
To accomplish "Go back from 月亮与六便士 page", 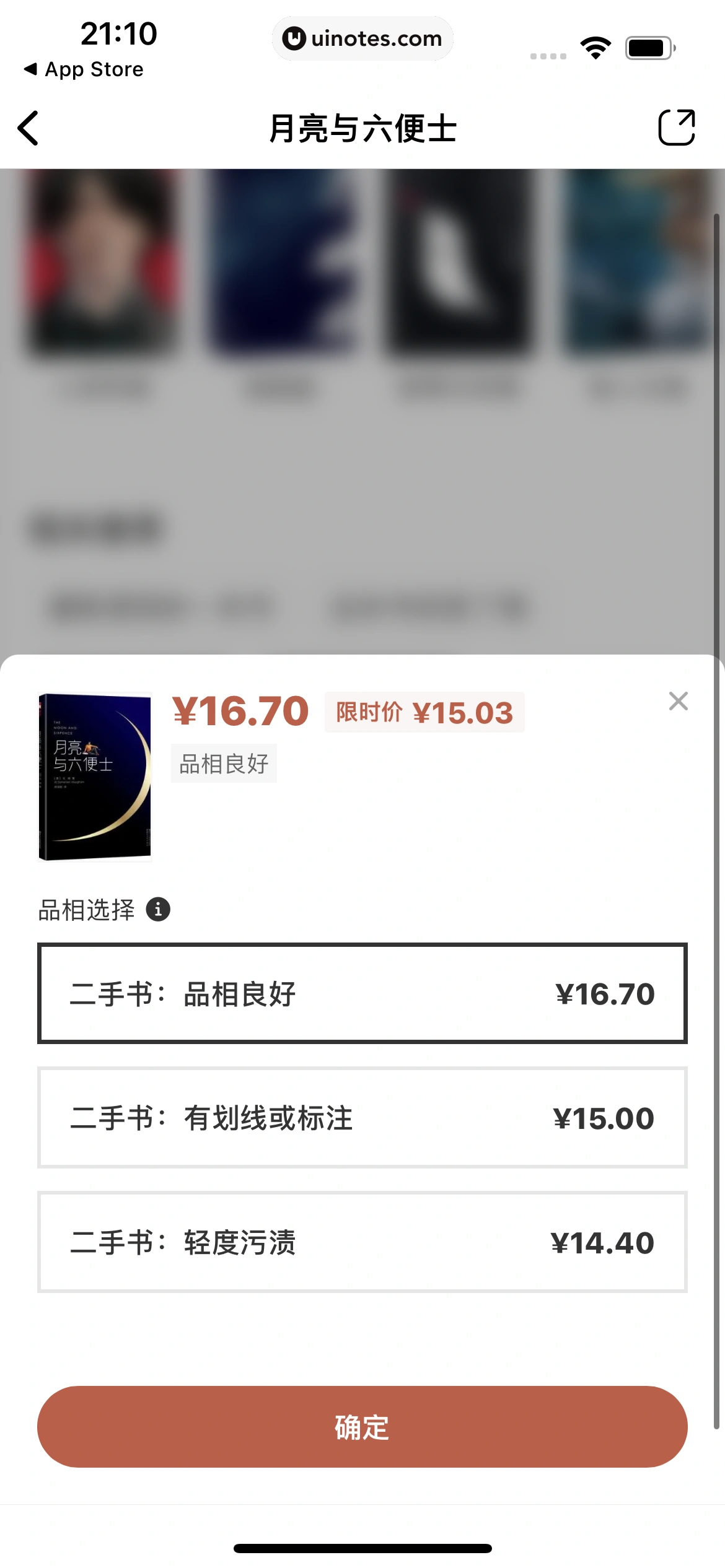I will [x=29, y=128].
